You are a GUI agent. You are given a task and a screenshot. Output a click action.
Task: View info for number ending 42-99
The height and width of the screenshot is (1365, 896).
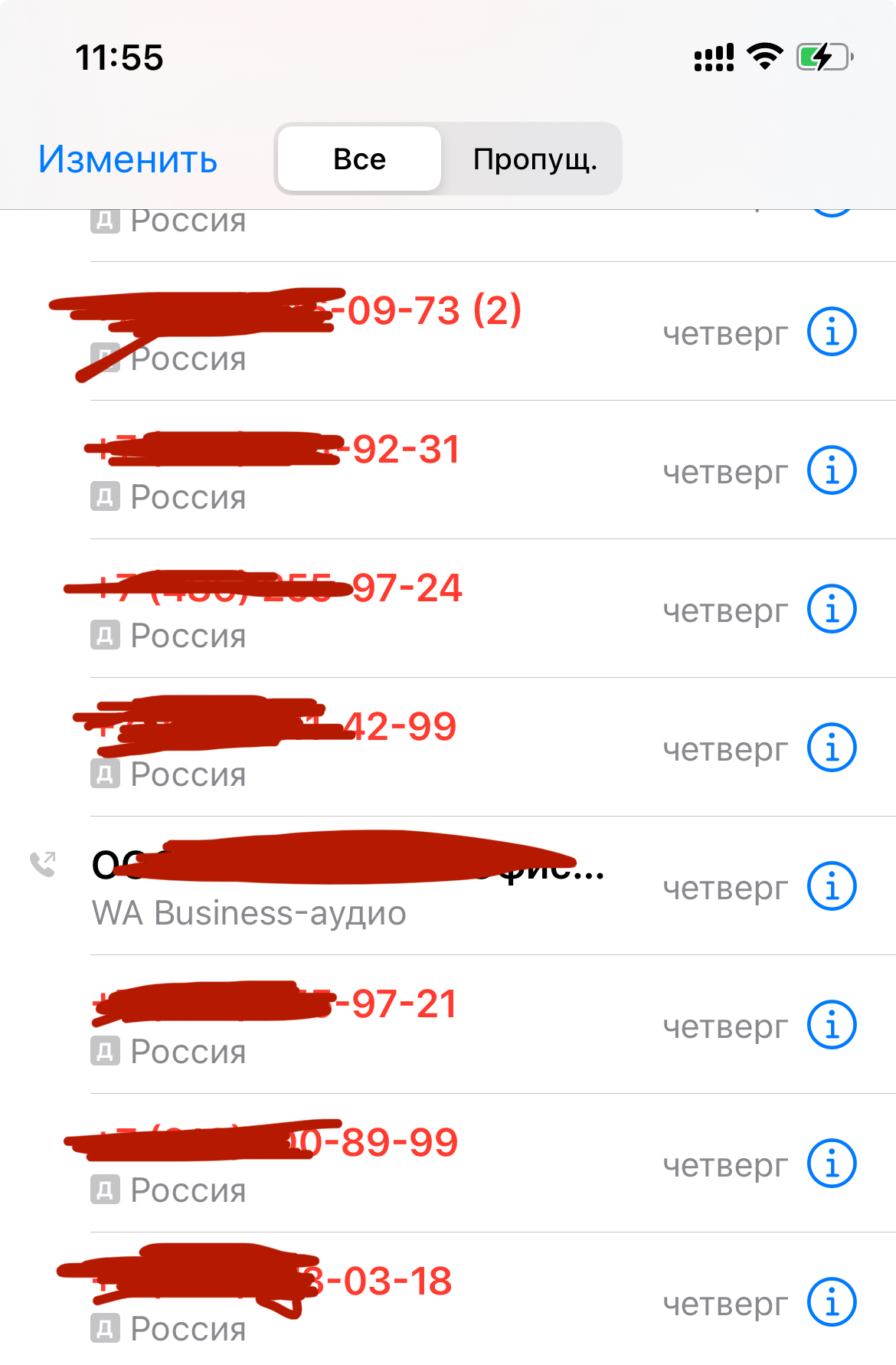tap(832, 748)
